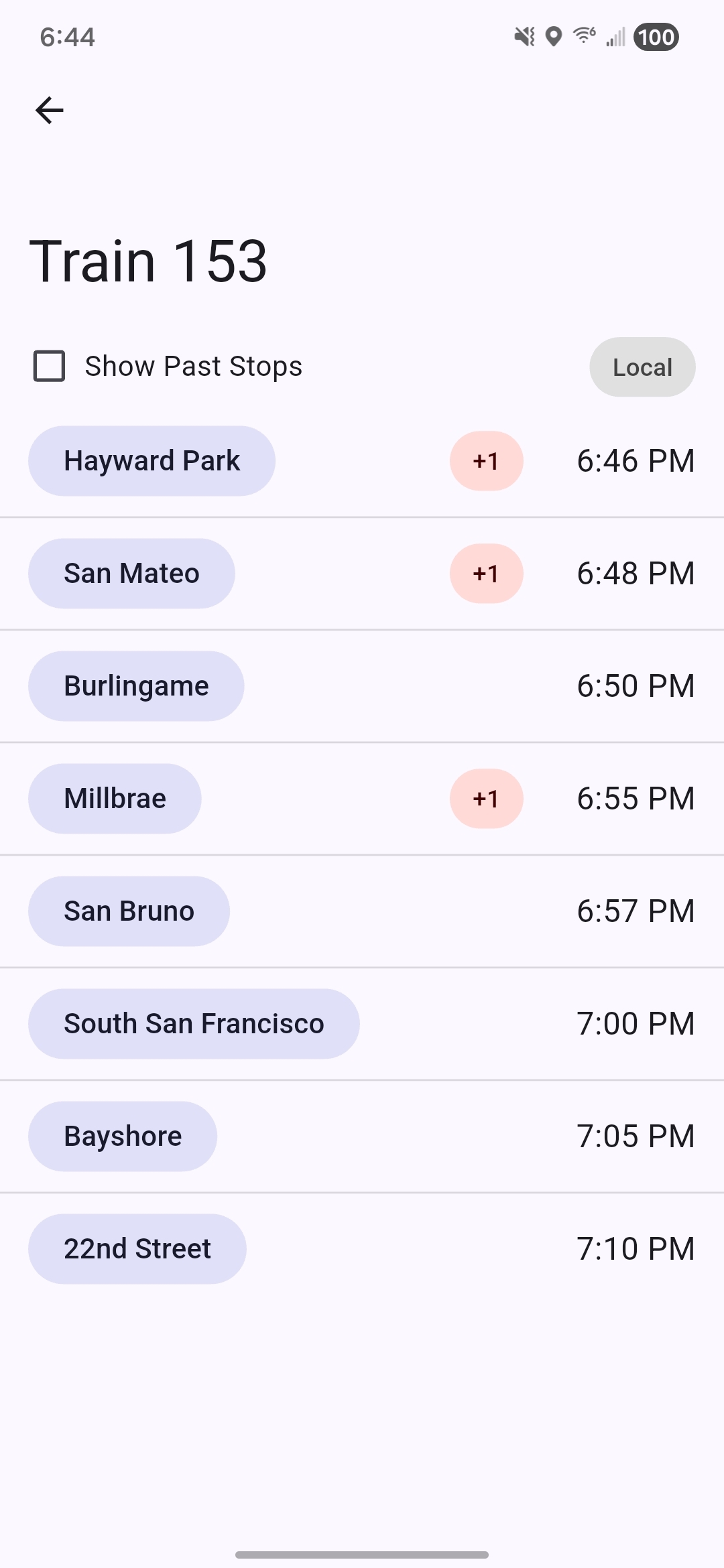
Task: Select the Bayshore station chip
Action: coord(123,1136)
